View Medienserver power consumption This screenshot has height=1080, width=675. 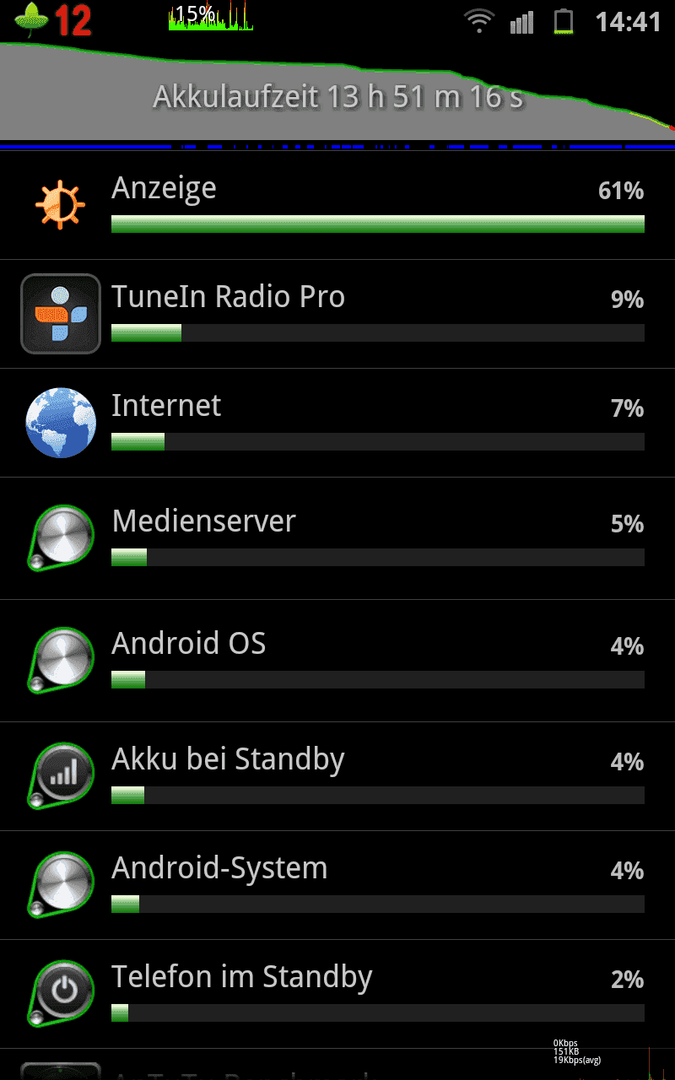click(338, 539)
